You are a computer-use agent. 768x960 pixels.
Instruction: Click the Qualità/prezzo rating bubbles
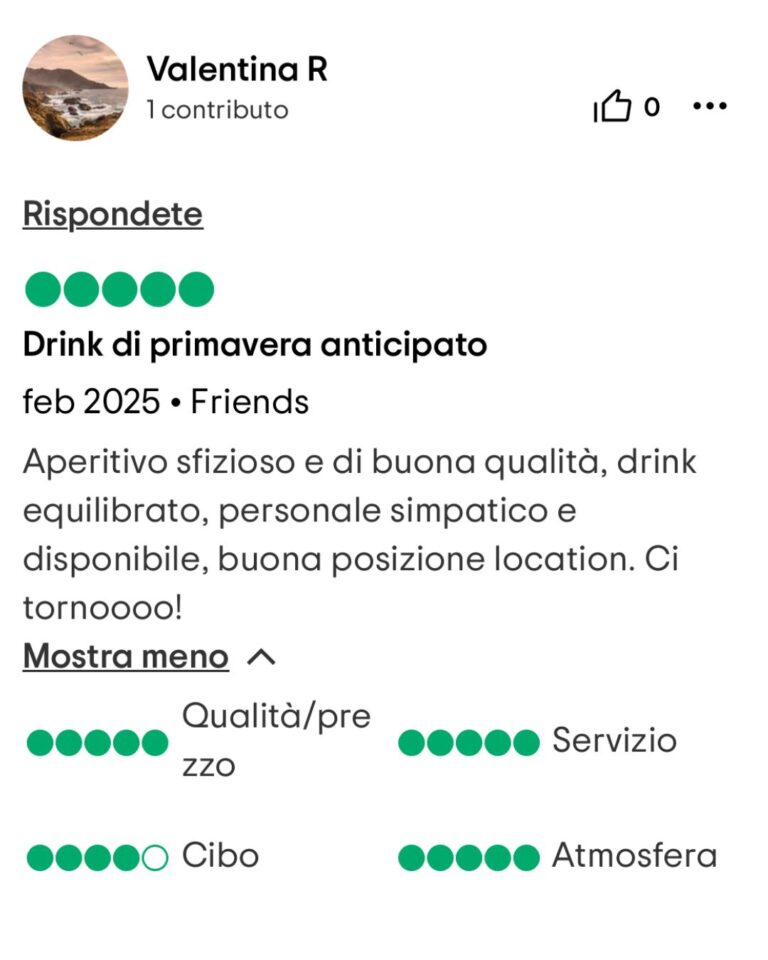(97, 741)
